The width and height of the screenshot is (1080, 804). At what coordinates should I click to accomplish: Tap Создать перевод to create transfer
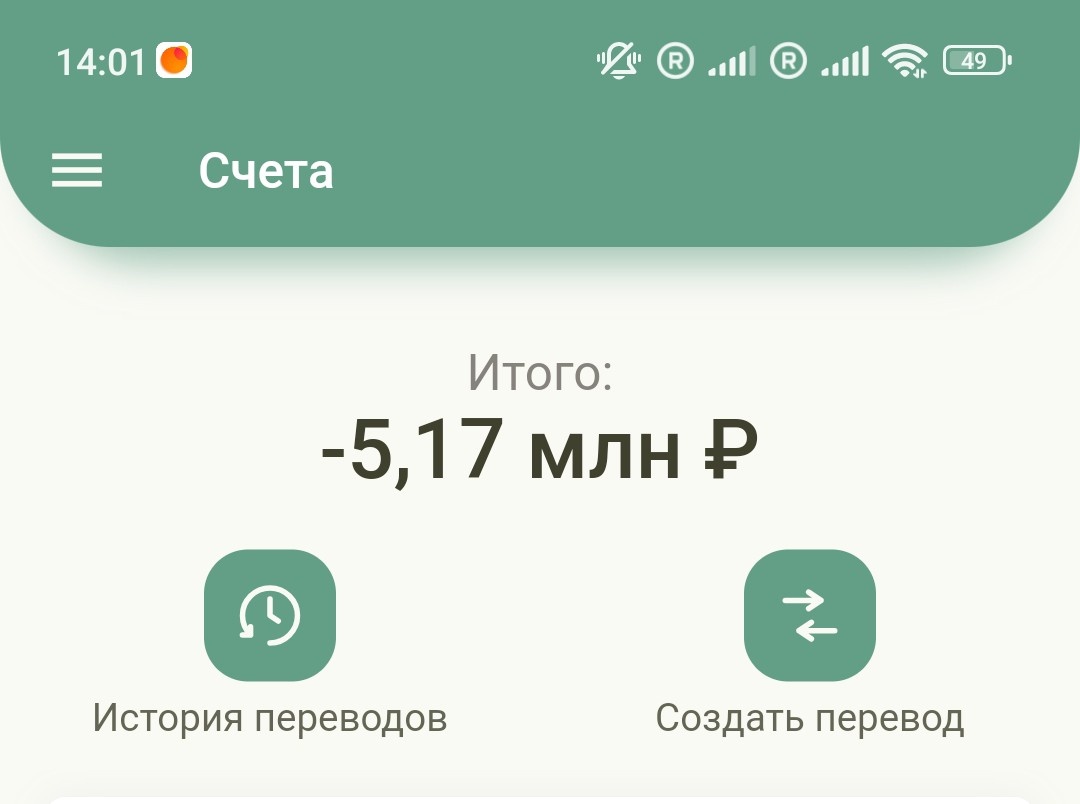pyautogui.click(x=809, y=615)
